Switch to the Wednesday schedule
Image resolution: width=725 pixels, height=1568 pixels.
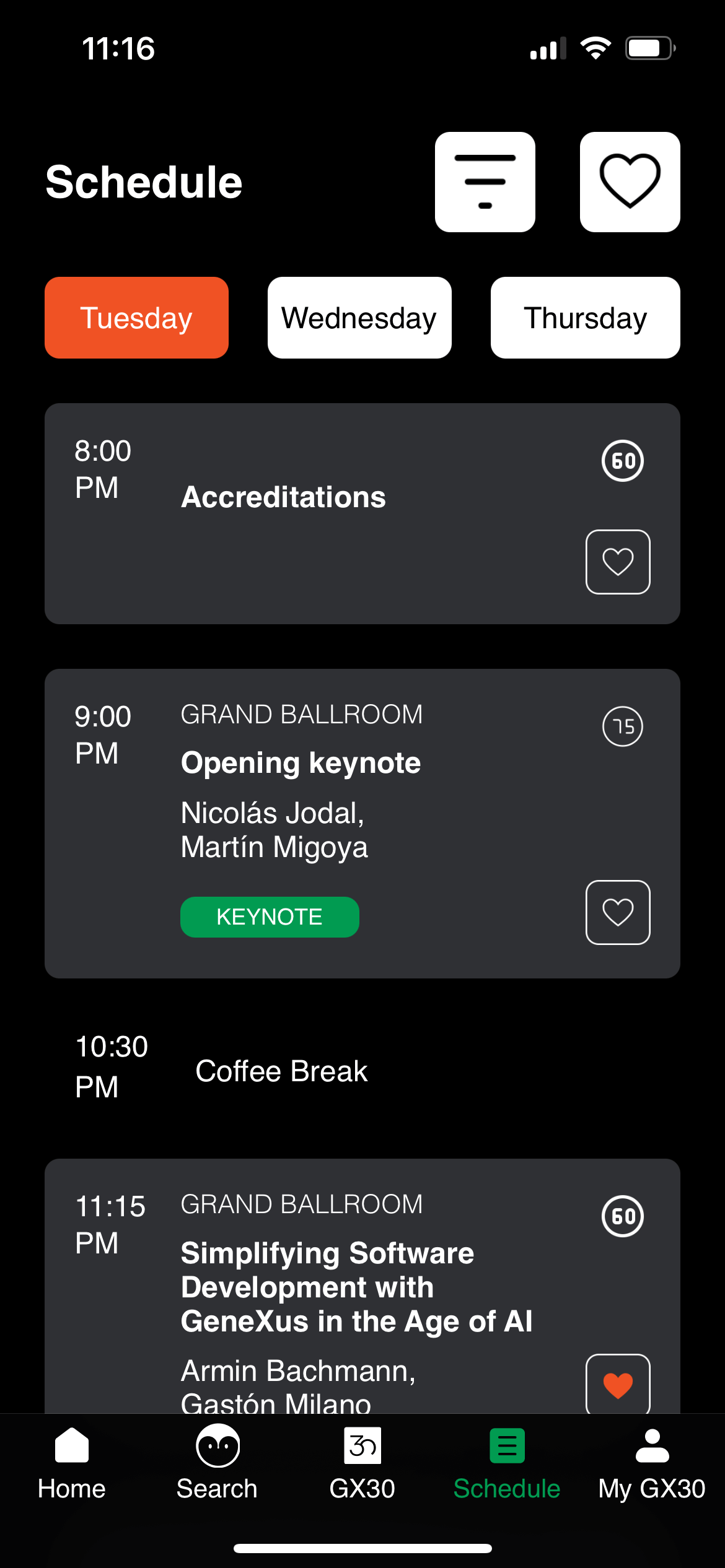[359, 318]
